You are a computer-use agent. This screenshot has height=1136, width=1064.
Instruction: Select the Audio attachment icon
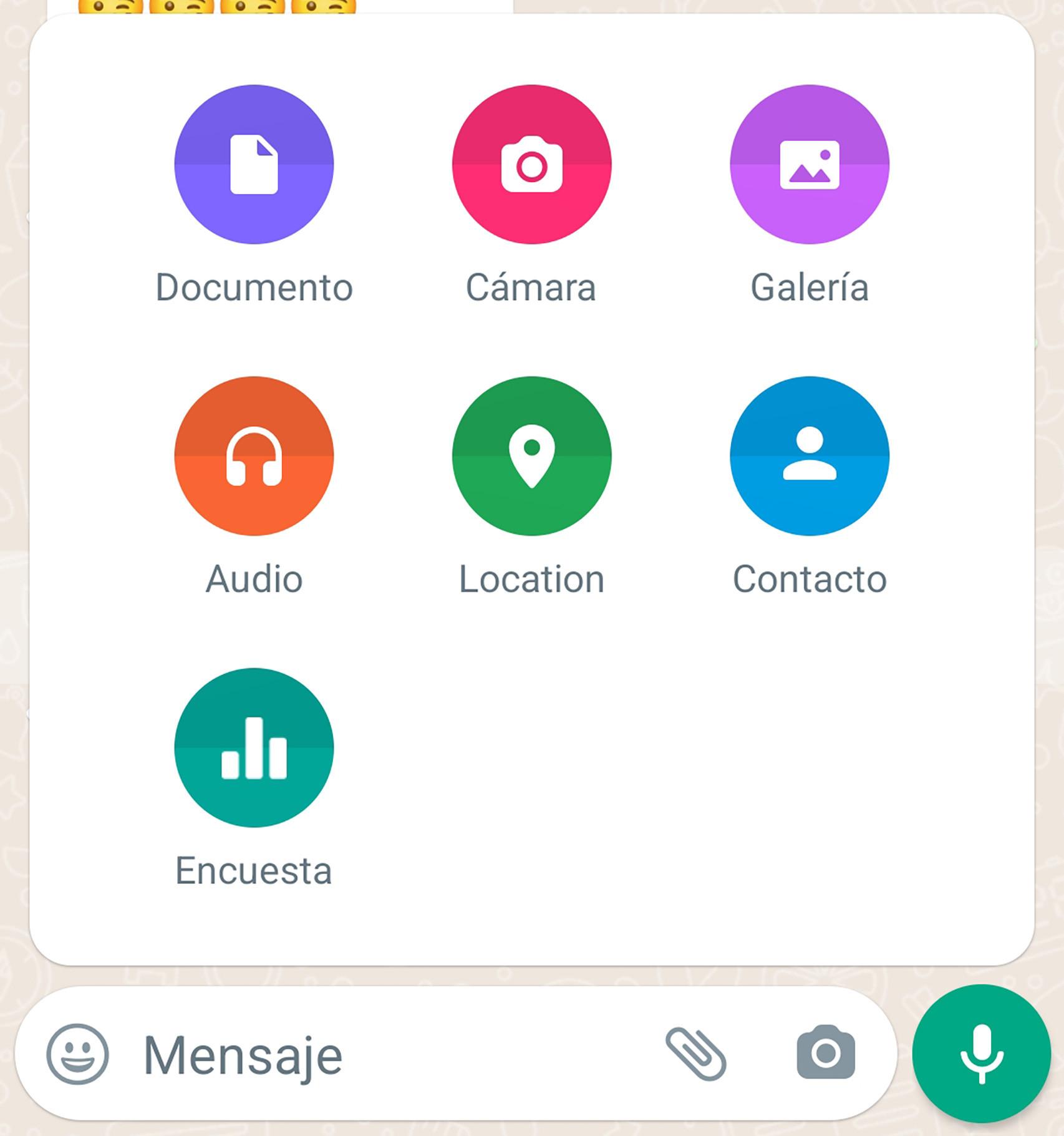(x=252, y=456)
